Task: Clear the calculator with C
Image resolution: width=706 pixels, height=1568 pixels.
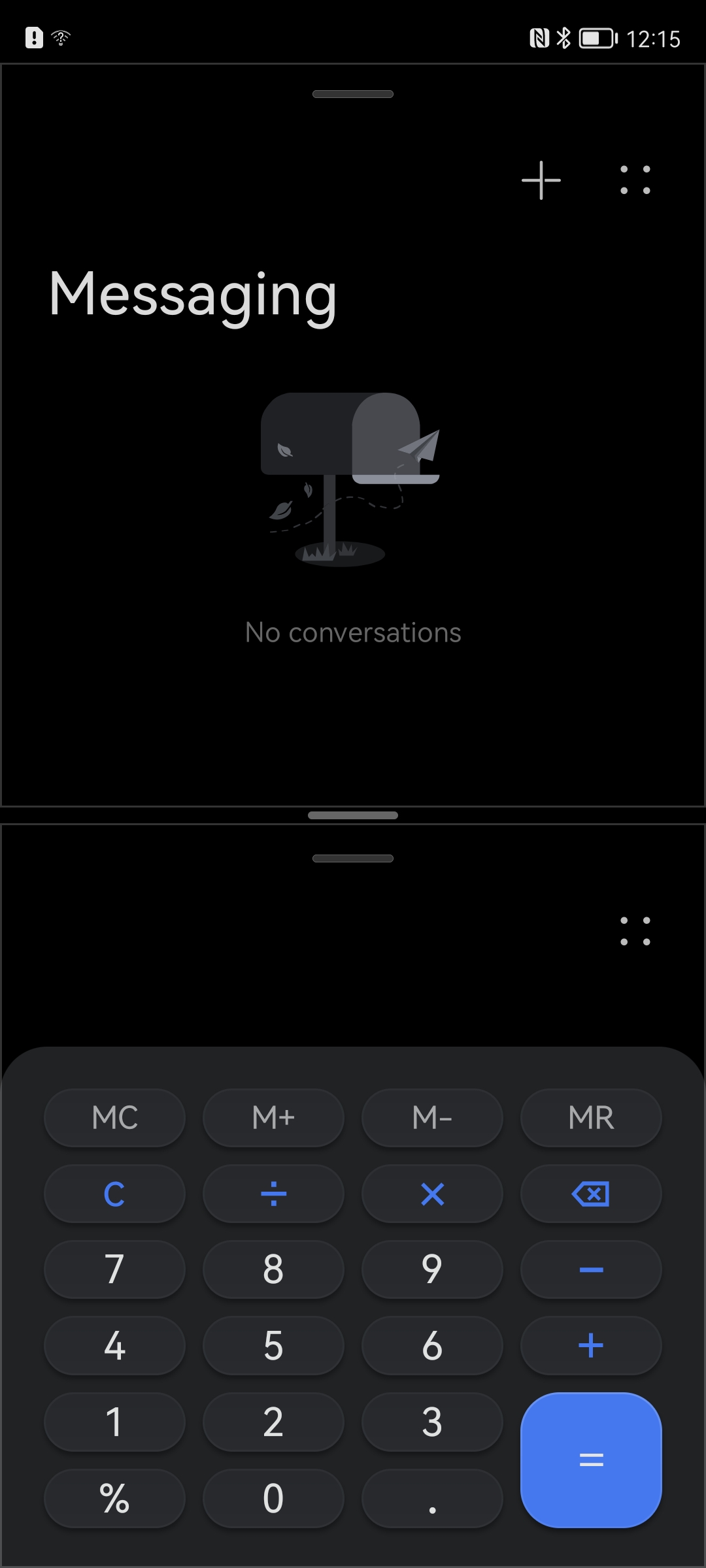Action: point(114,1194)
